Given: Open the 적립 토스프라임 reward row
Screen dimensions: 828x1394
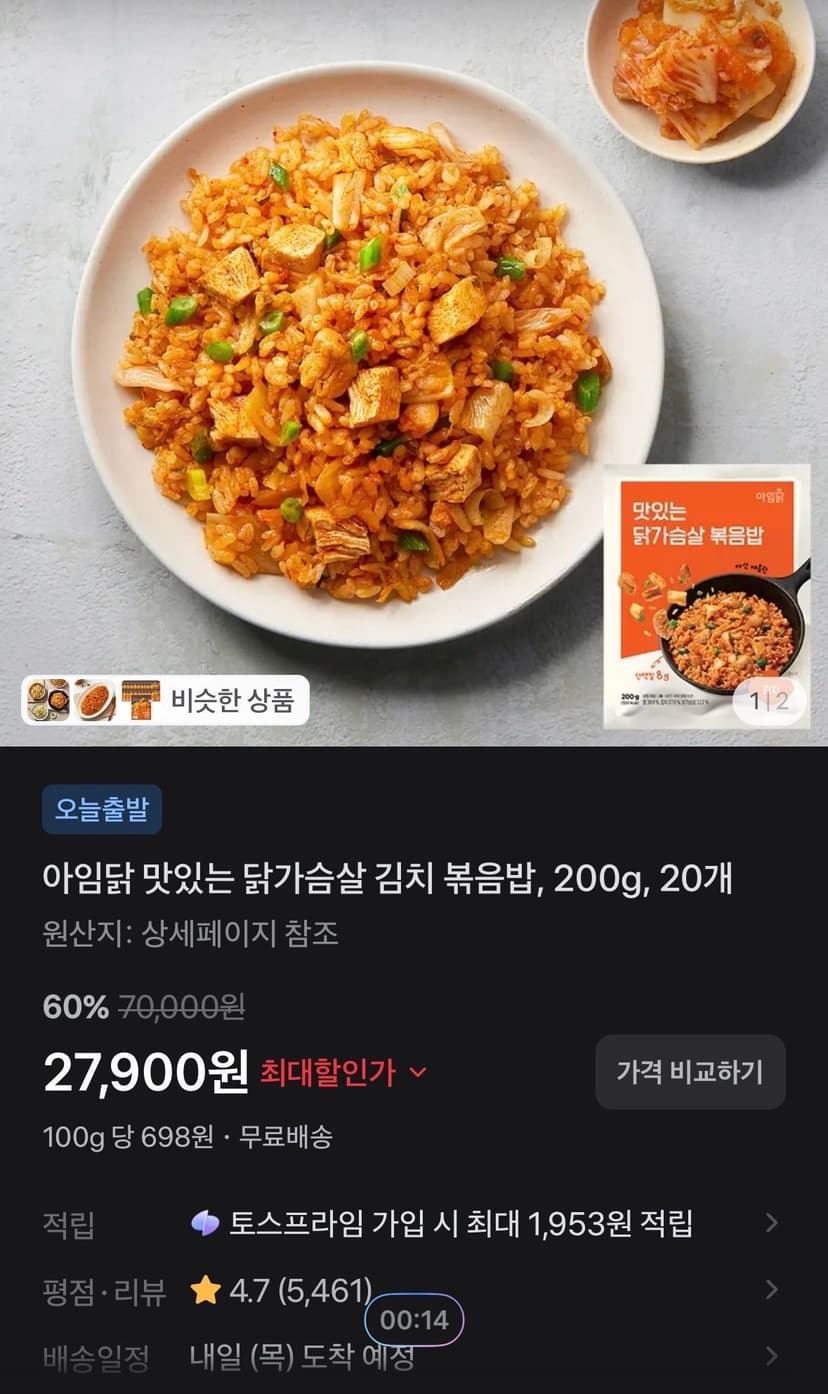Looking at the screenshot, I should coord(414,1223).
